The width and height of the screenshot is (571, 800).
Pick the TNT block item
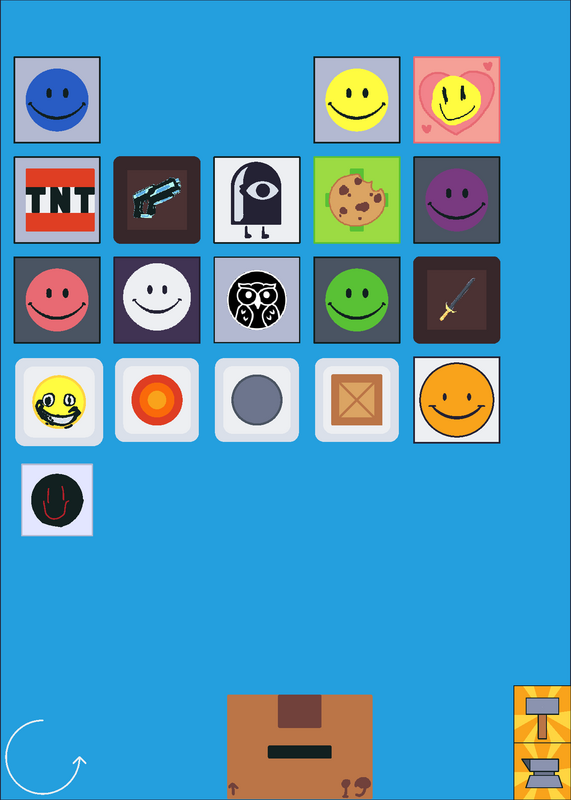57,200
